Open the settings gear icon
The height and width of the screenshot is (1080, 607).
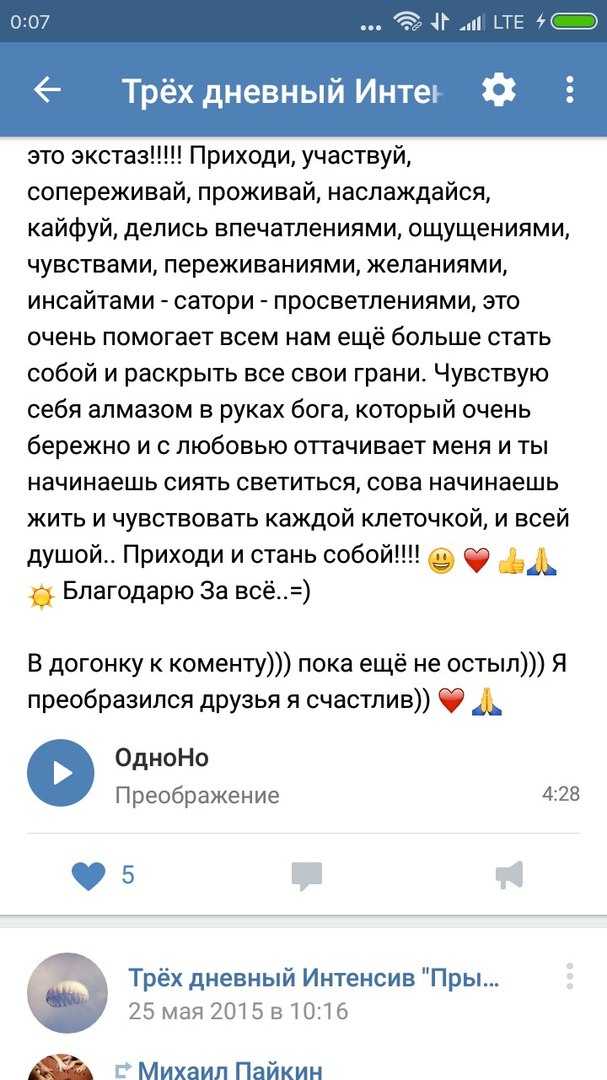498,90
